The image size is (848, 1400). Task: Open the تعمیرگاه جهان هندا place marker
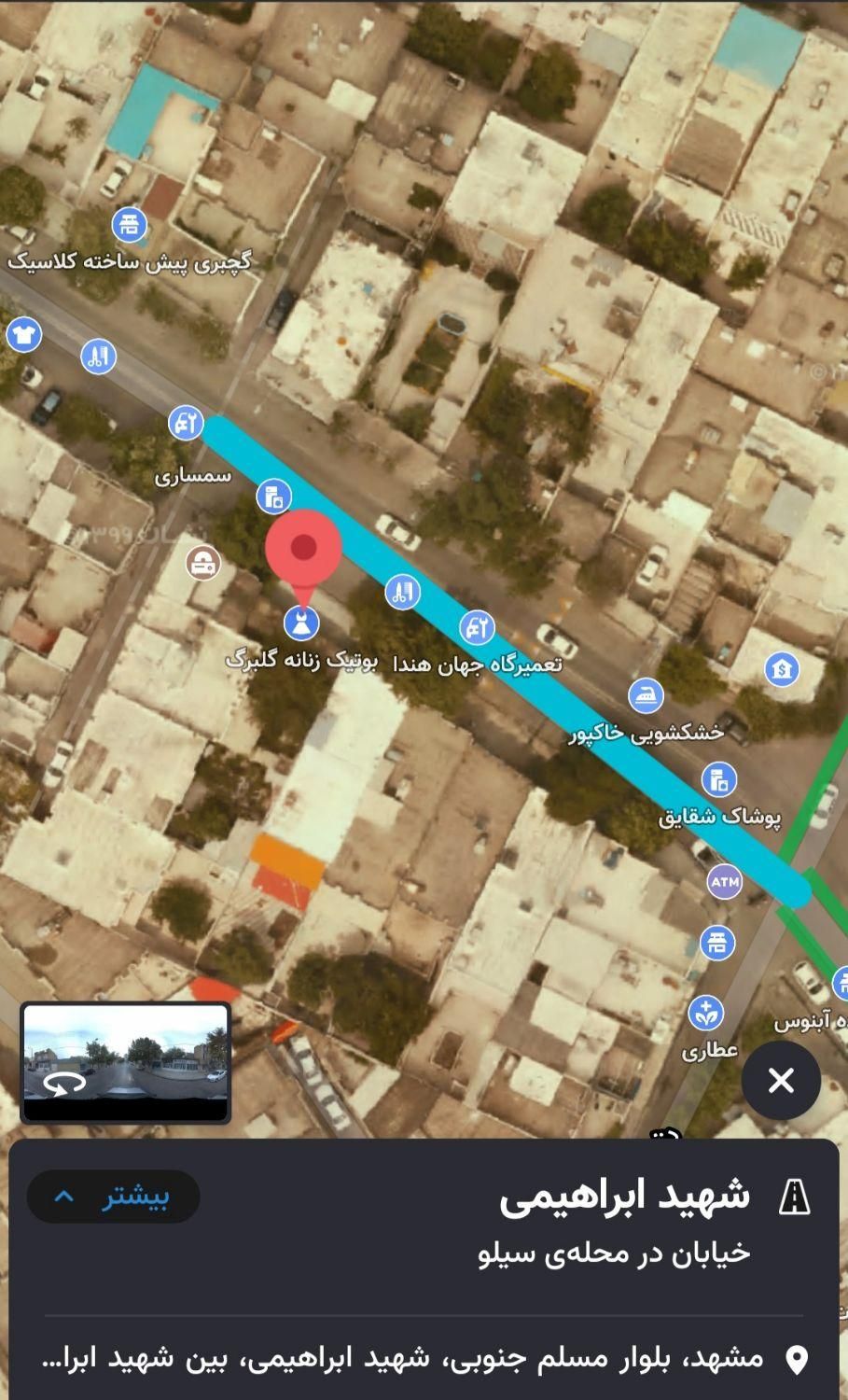(477, 627)
